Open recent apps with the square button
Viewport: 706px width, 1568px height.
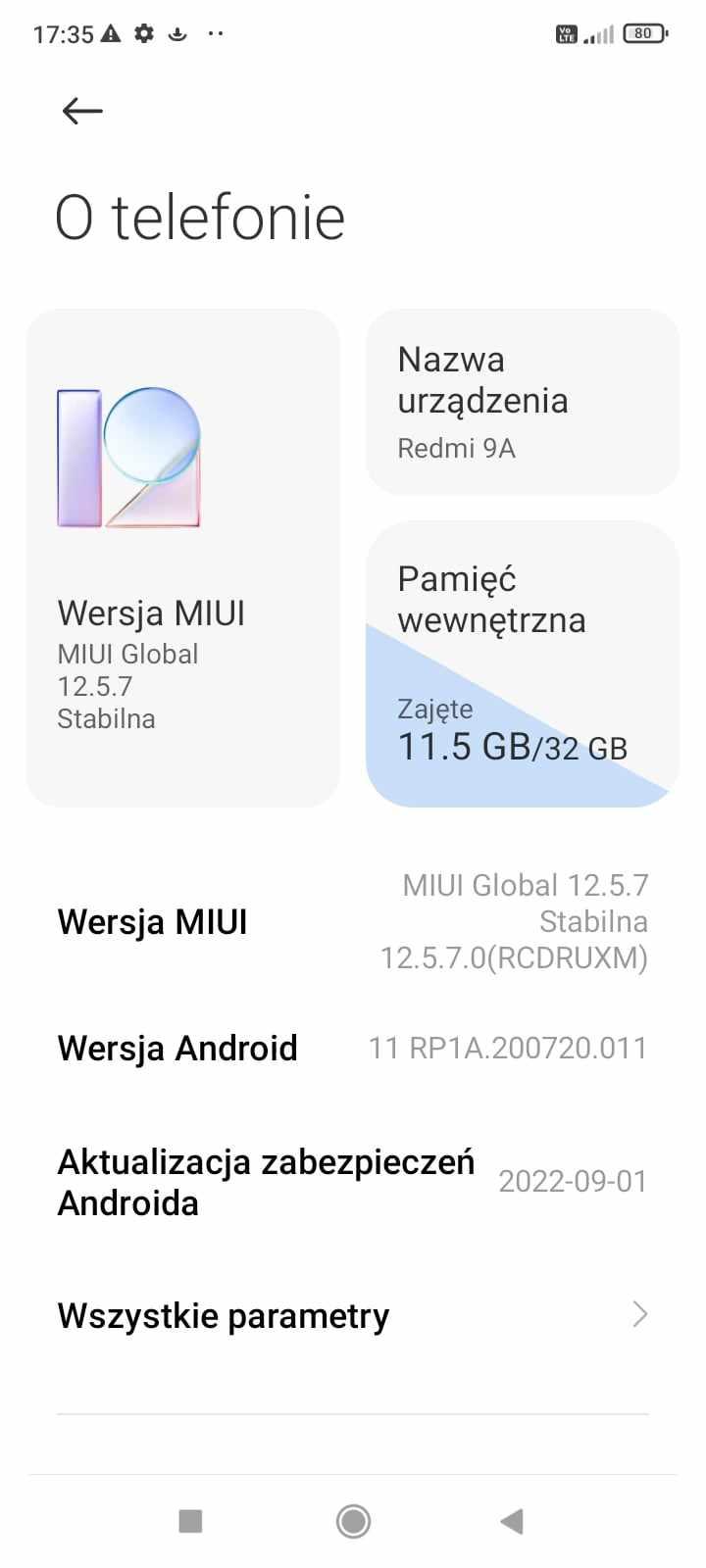(x=190, y=1521)
